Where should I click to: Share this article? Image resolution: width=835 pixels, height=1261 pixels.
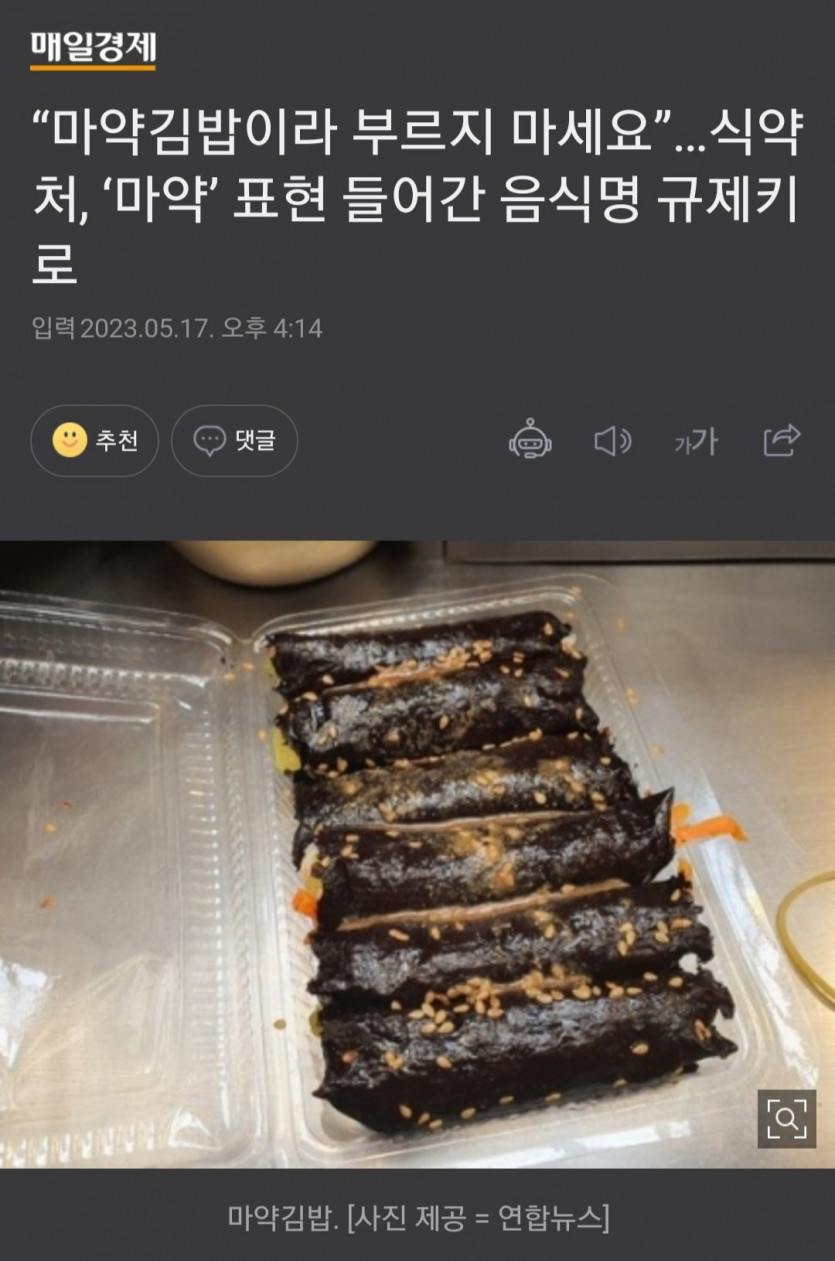tap(781, 440)
